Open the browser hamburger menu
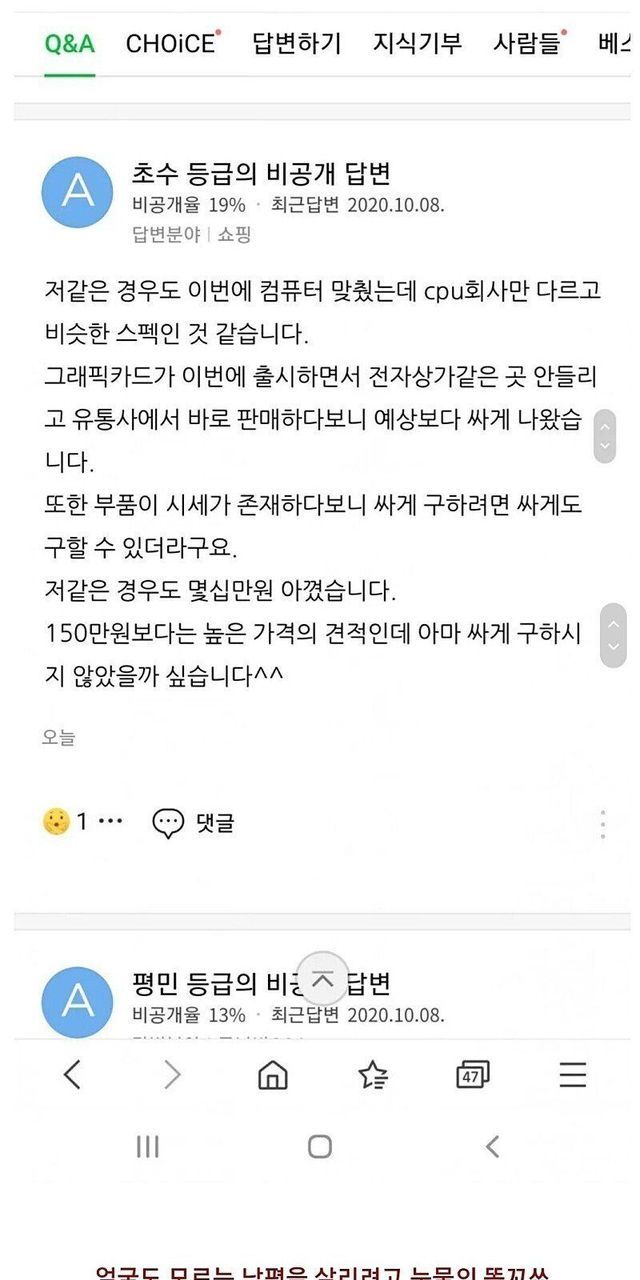The width and height of the screenshot is (640, 1280). (x=573, y=1075)
